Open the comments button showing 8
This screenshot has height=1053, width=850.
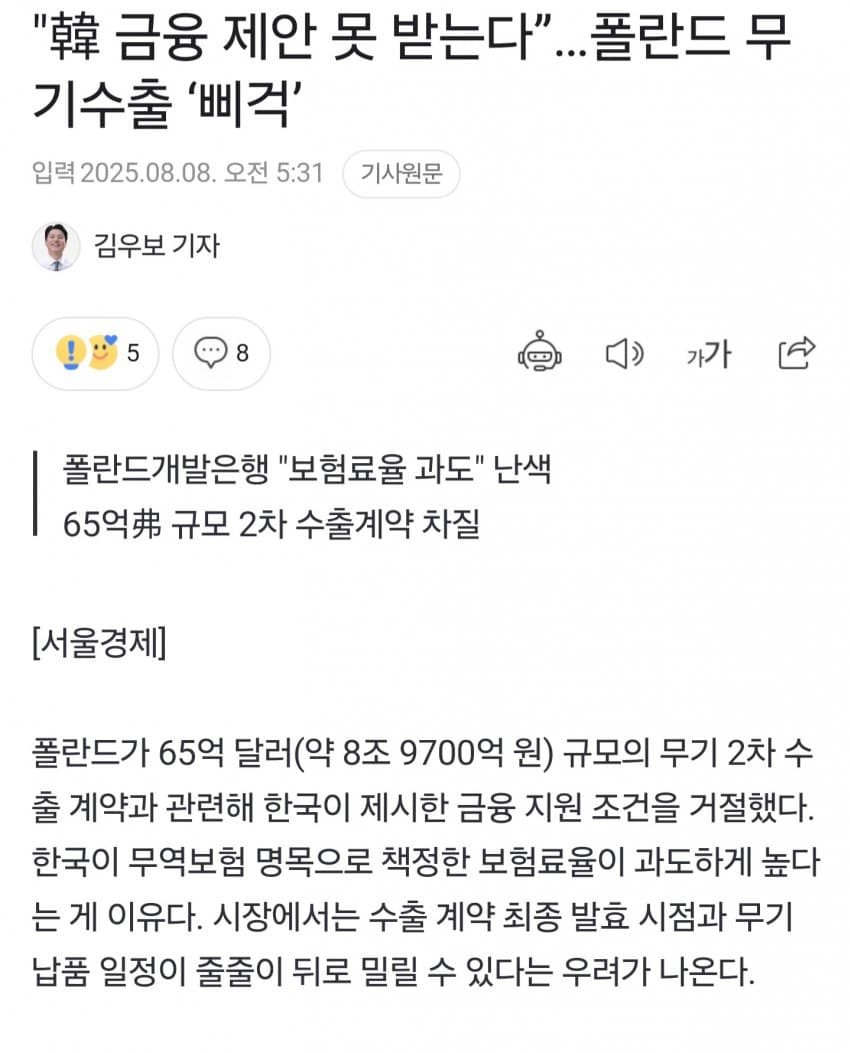click(221, 353)
